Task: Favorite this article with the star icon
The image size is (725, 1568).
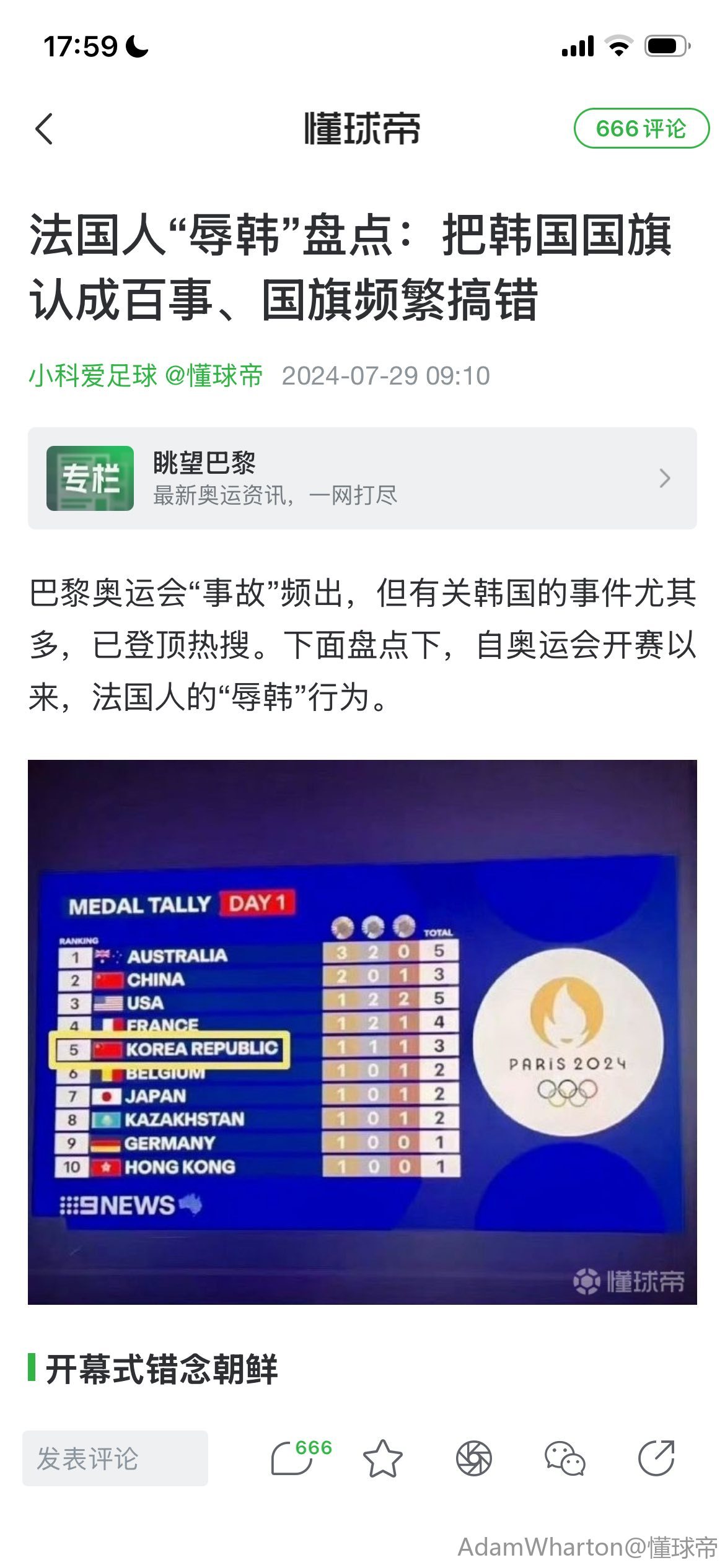Action: coord(382,1458)
